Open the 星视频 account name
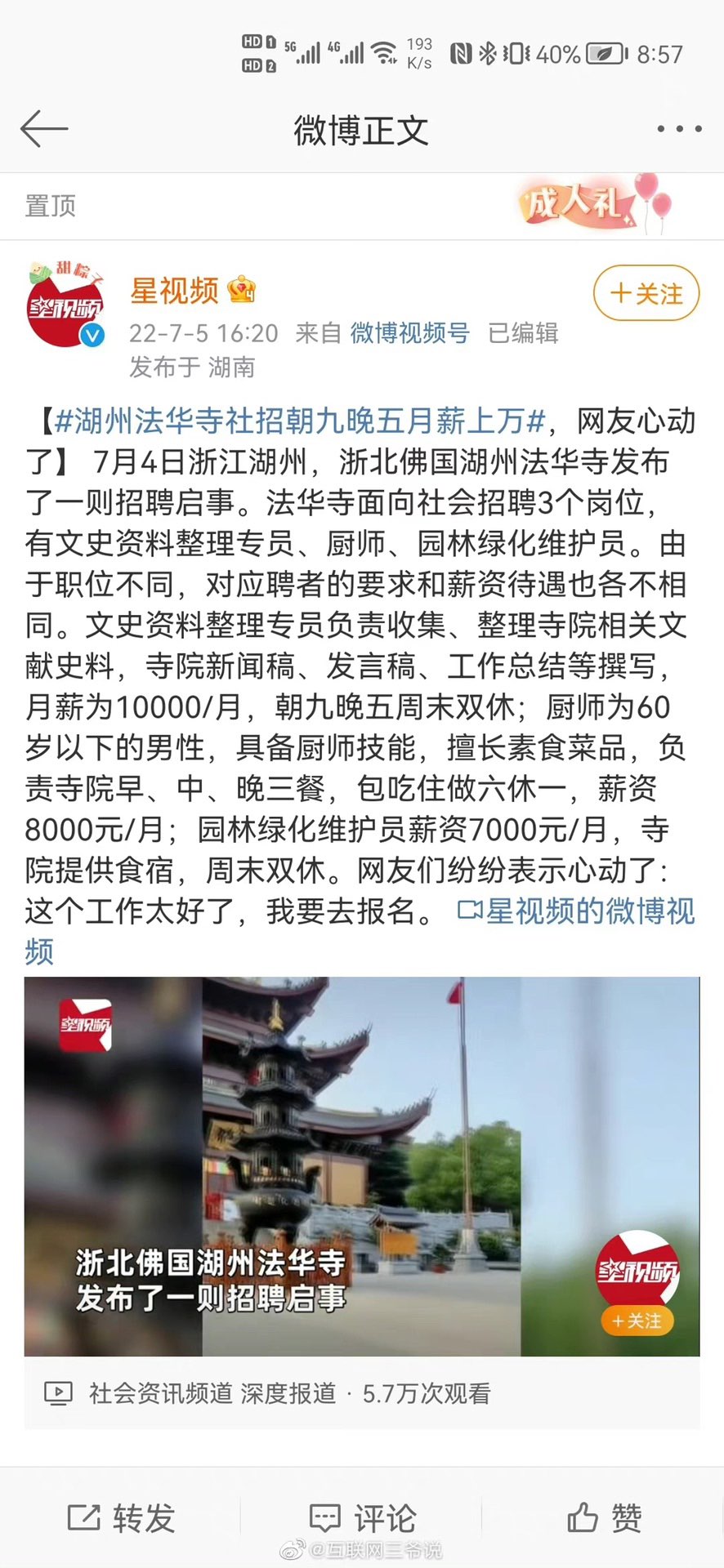 175,290
